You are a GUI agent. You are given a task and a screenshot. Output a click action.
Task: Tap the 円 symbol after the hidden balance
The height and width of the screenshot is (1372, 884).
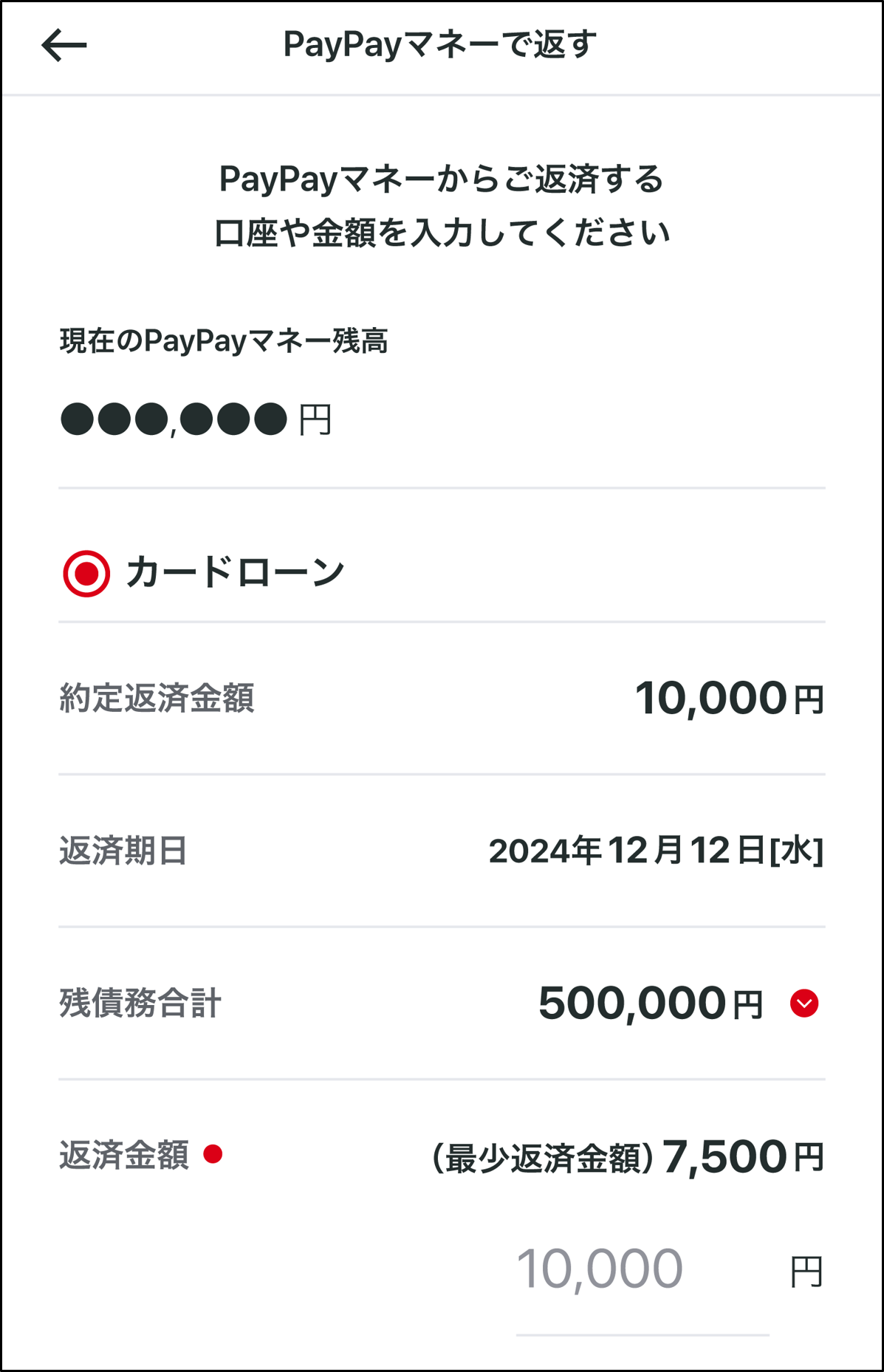point(313,422)
